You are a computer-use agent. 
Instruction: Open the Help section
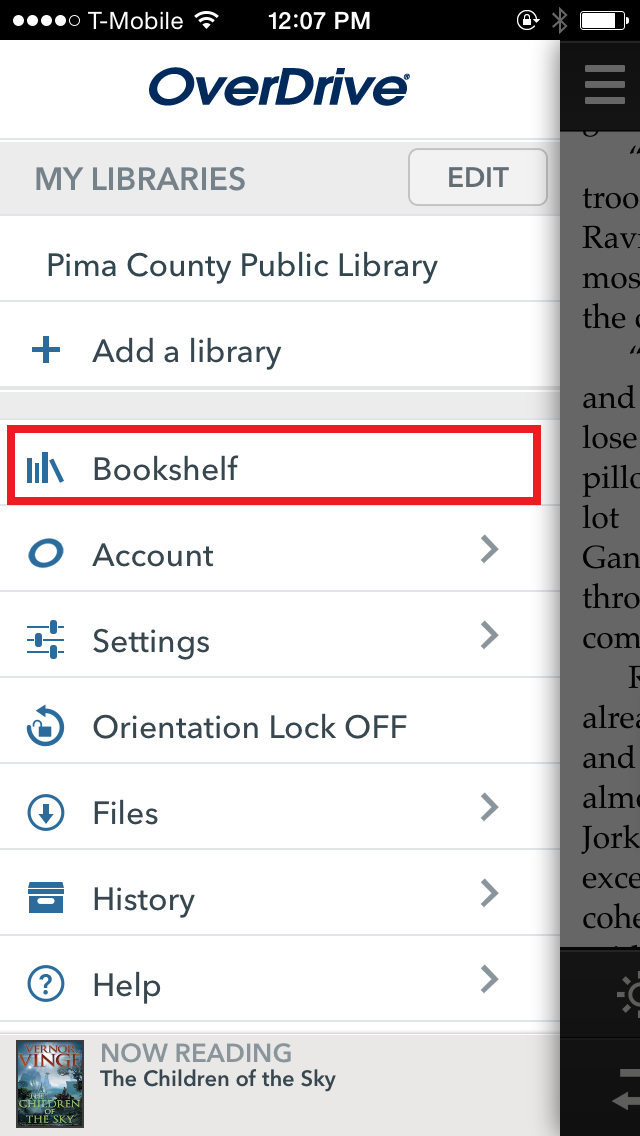280,984
